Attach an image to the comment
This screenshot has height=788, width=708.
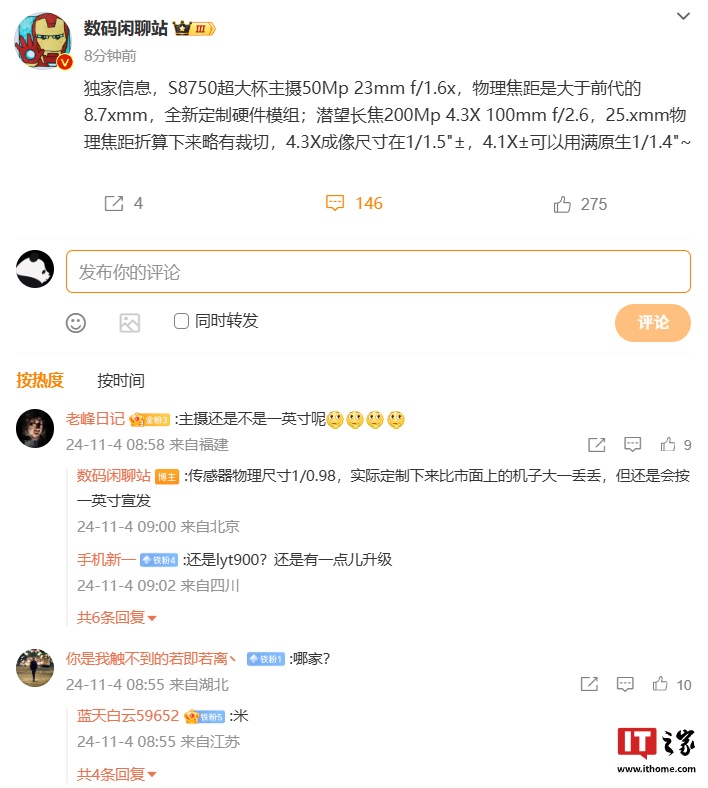point(129,322)
